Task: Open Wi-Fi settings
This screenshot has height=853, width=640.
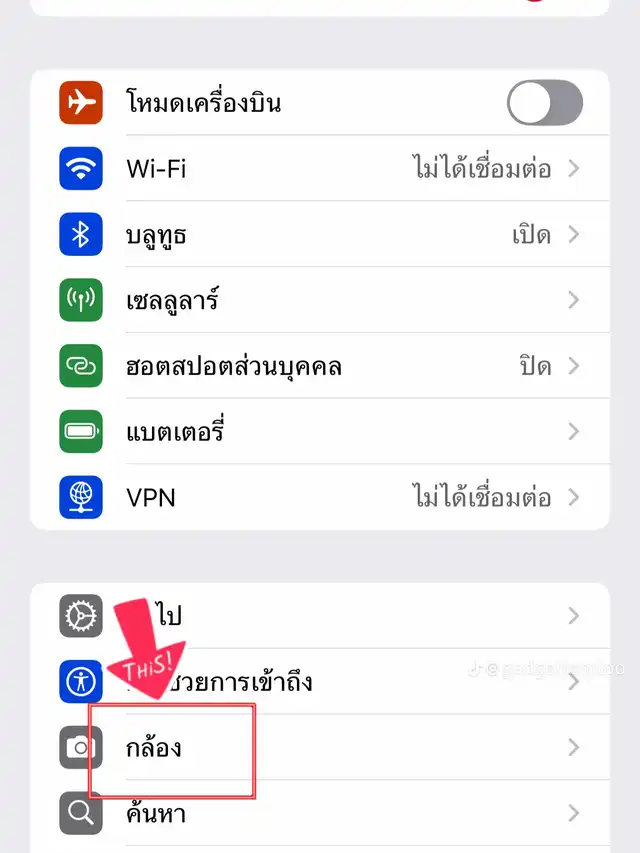Action: (x=320, y=168)
